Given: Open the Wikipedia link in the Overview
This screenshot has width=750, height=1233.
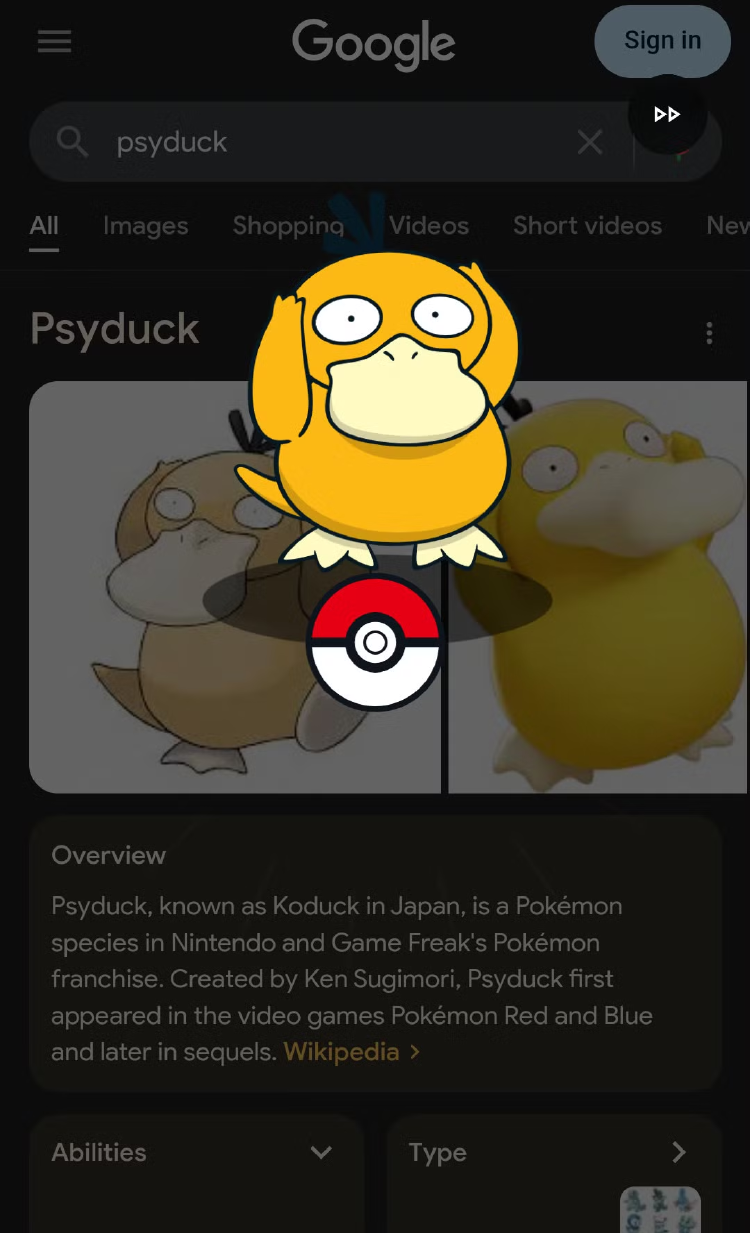Looking at the screenshot, I should (x=341, y=1052).
